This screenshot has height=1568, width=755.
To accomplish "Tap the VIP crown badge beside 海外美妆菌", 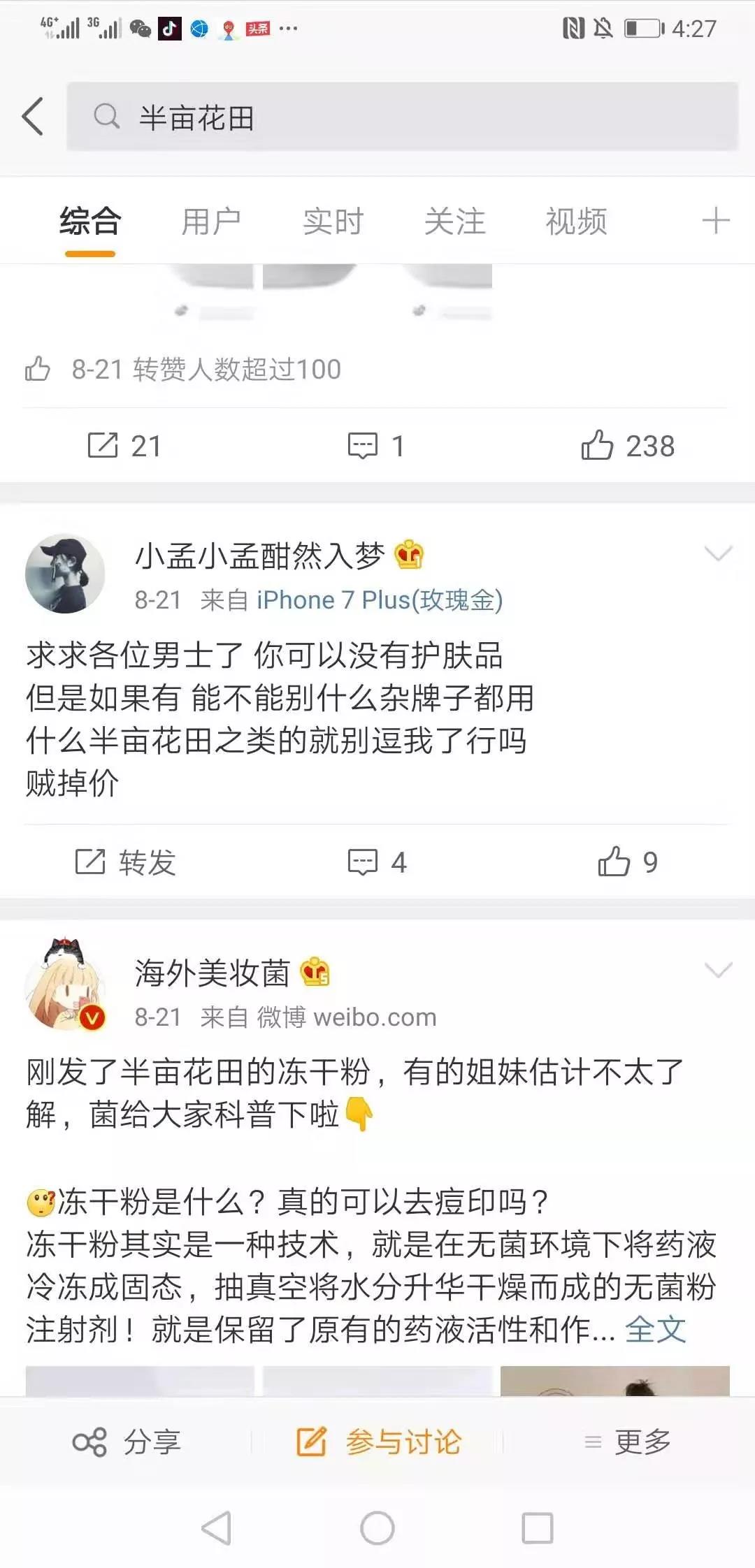I will point(317,971).
